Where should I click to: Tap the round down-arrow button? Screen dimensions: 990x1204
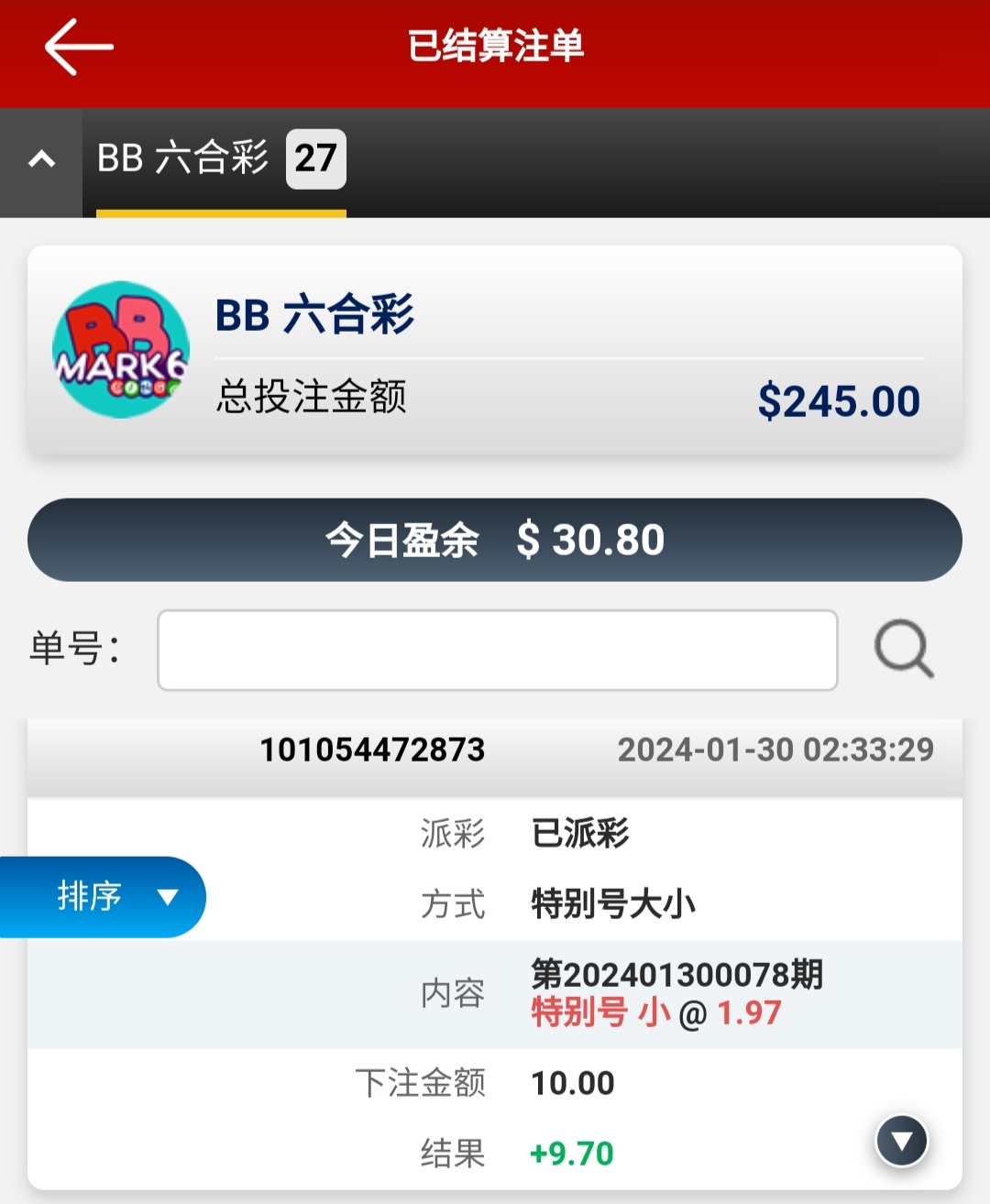[902, 1141]
